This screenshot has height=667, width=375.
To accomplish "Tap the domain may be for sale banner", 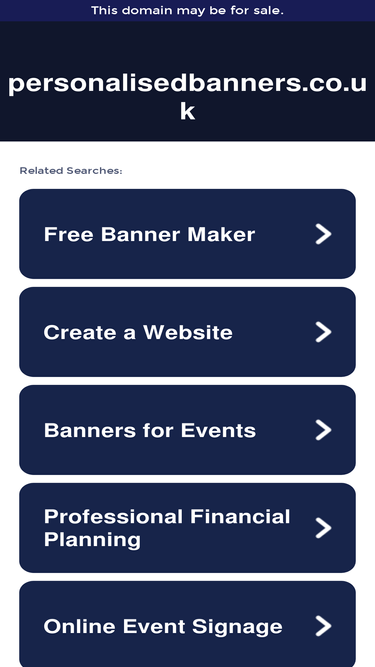I will pyautogui.click(x=188, y=11).
